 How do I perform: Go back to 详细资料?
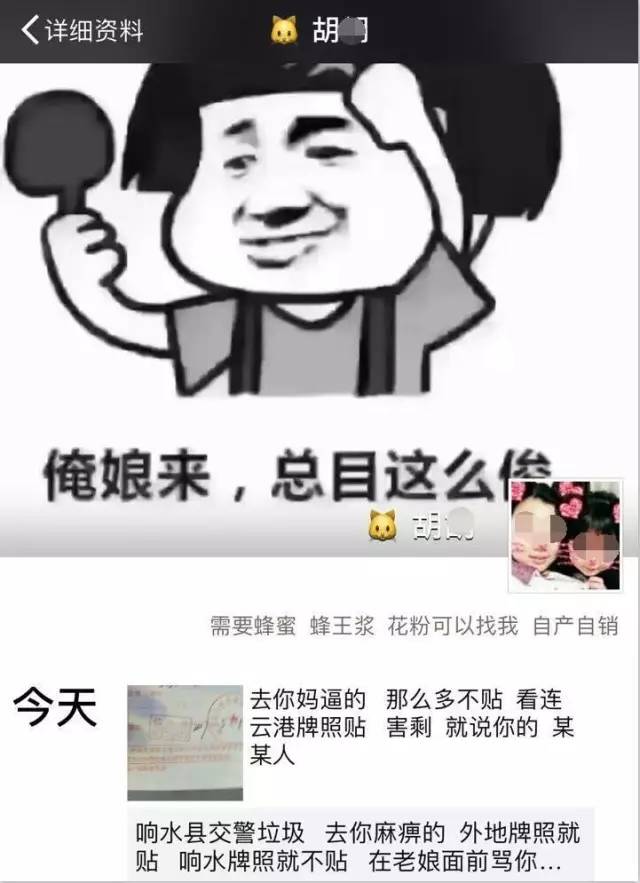click(82, 30)
